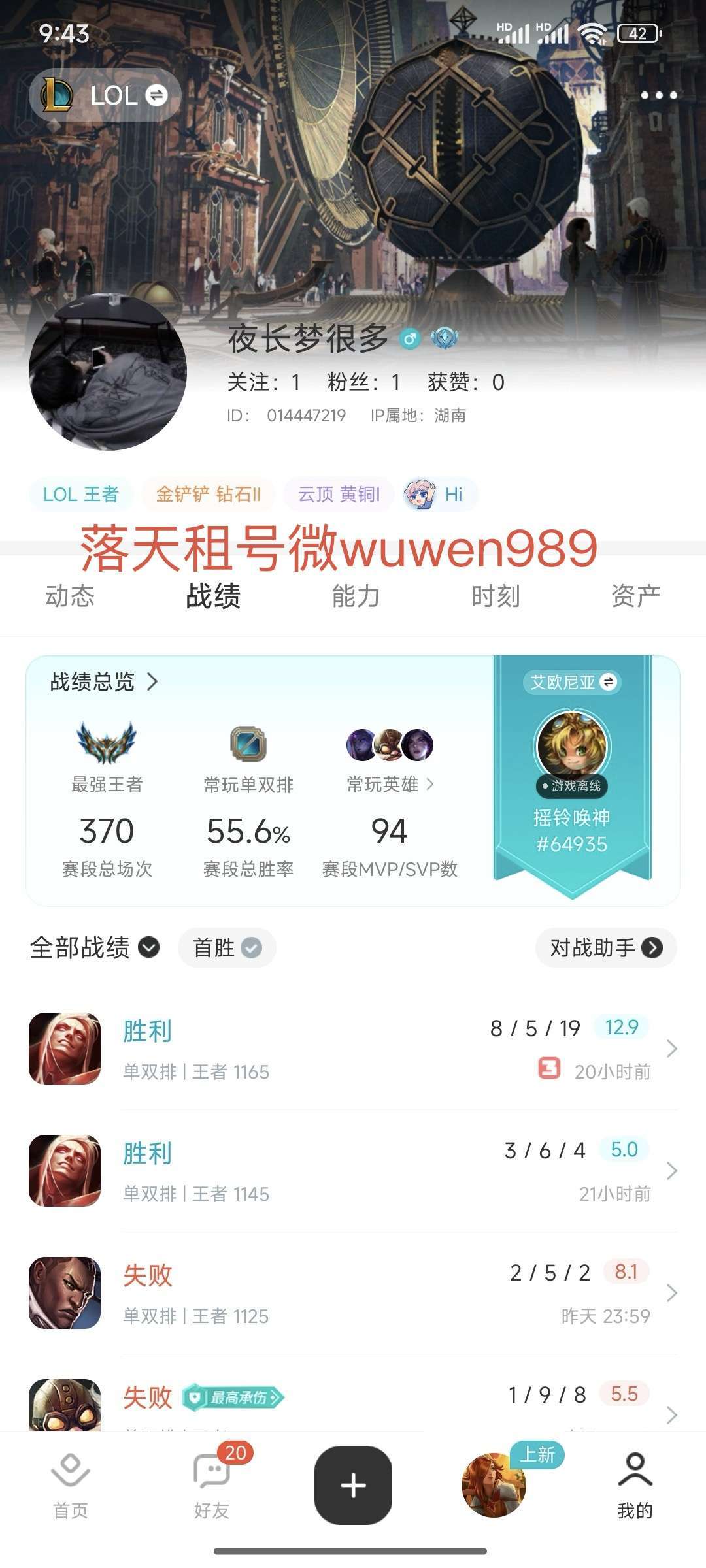Switch to the 动态 tab
The height and width of the screenshot is (1568, 706).
[x=71, y=597]
